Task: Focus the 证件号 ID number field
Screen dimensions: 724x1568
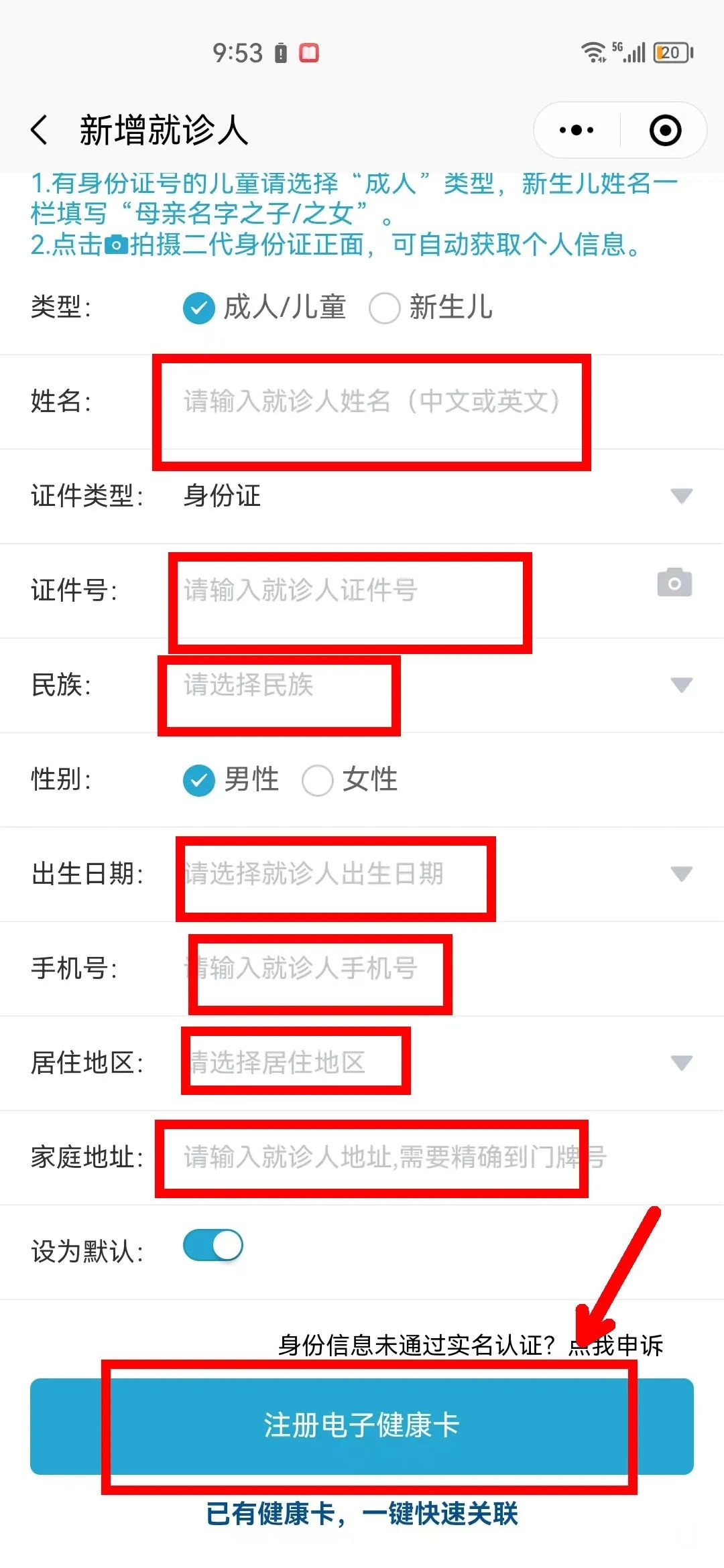Action: (x=349, y=590)
